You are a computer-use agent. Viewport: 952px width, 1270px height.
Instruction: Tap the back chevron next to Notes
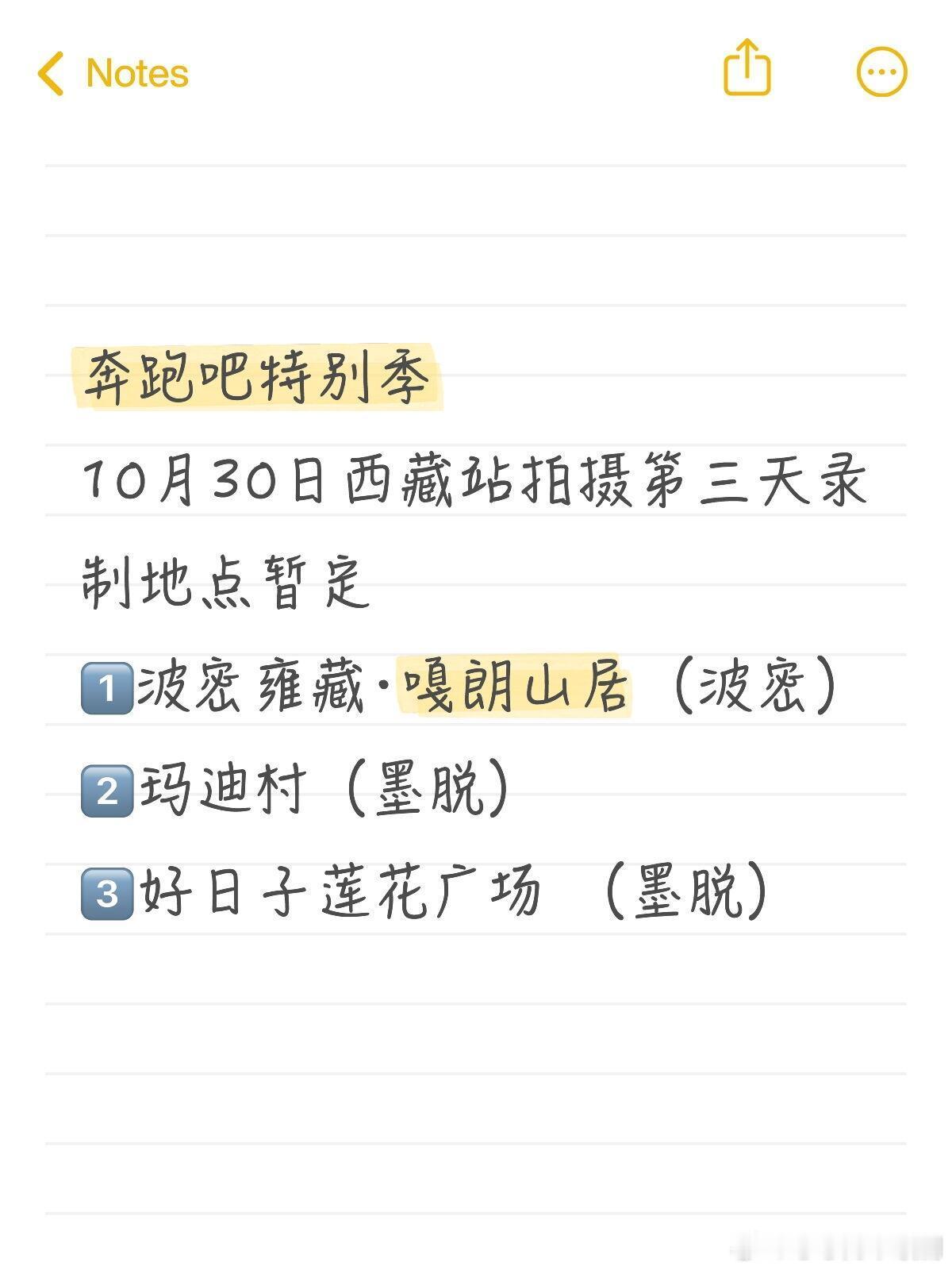click(x=52, y=73)
